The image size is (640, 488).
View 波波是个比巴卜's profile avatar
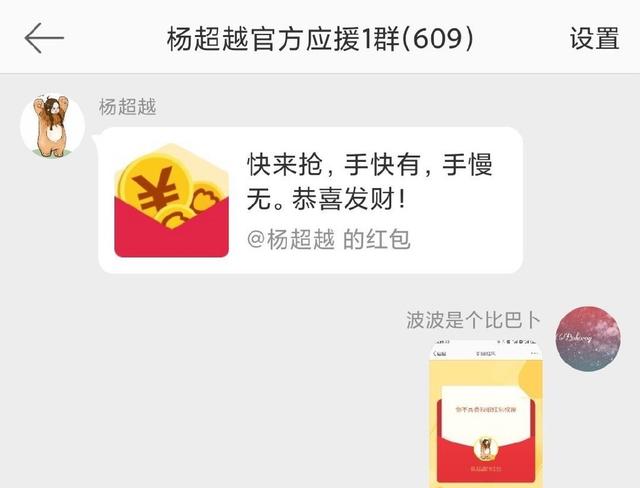[588, 338]
